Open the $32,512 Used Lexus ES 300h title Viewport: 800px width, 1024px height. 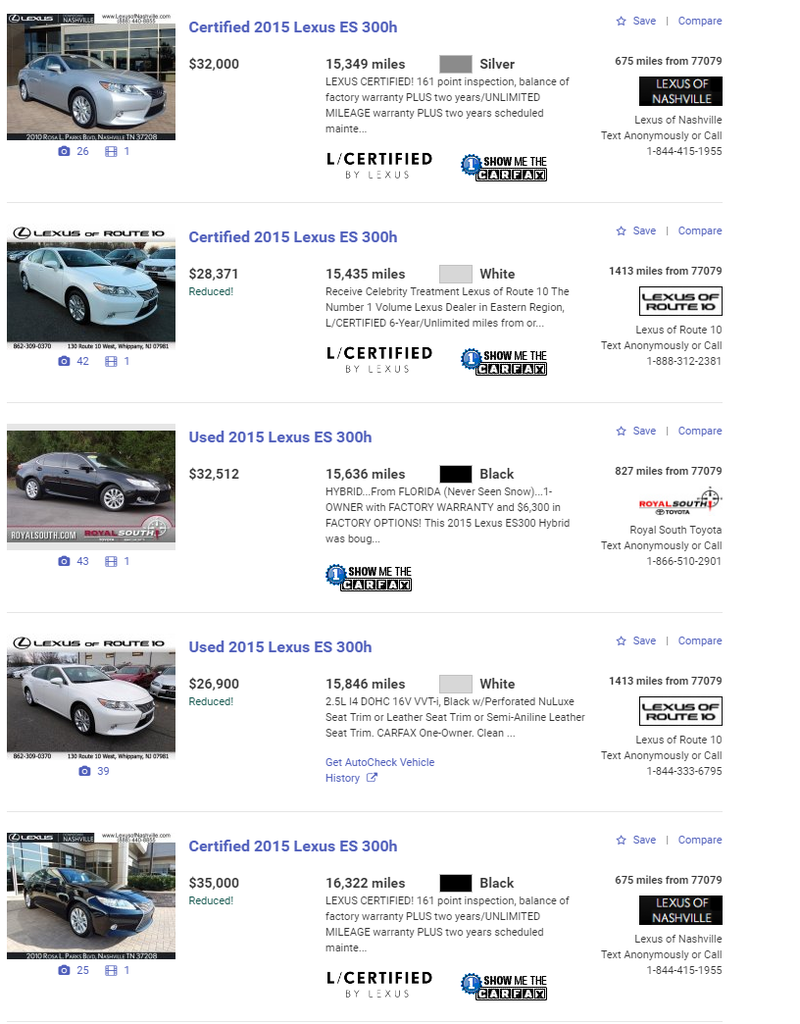[x=280, y=437]
